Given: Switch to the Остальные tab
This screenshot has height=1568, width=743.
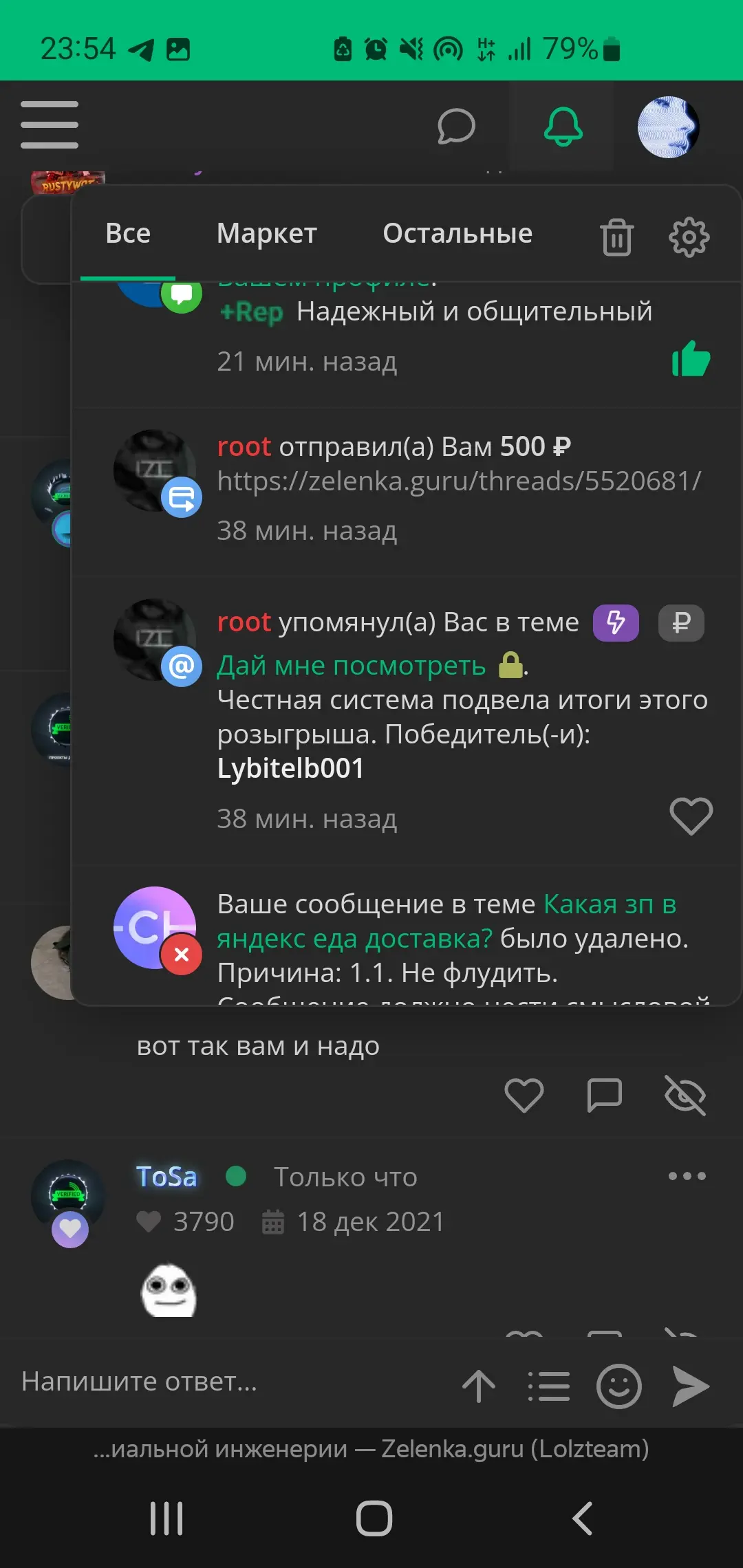Looking at the screenshot, I should click(457, 234).
